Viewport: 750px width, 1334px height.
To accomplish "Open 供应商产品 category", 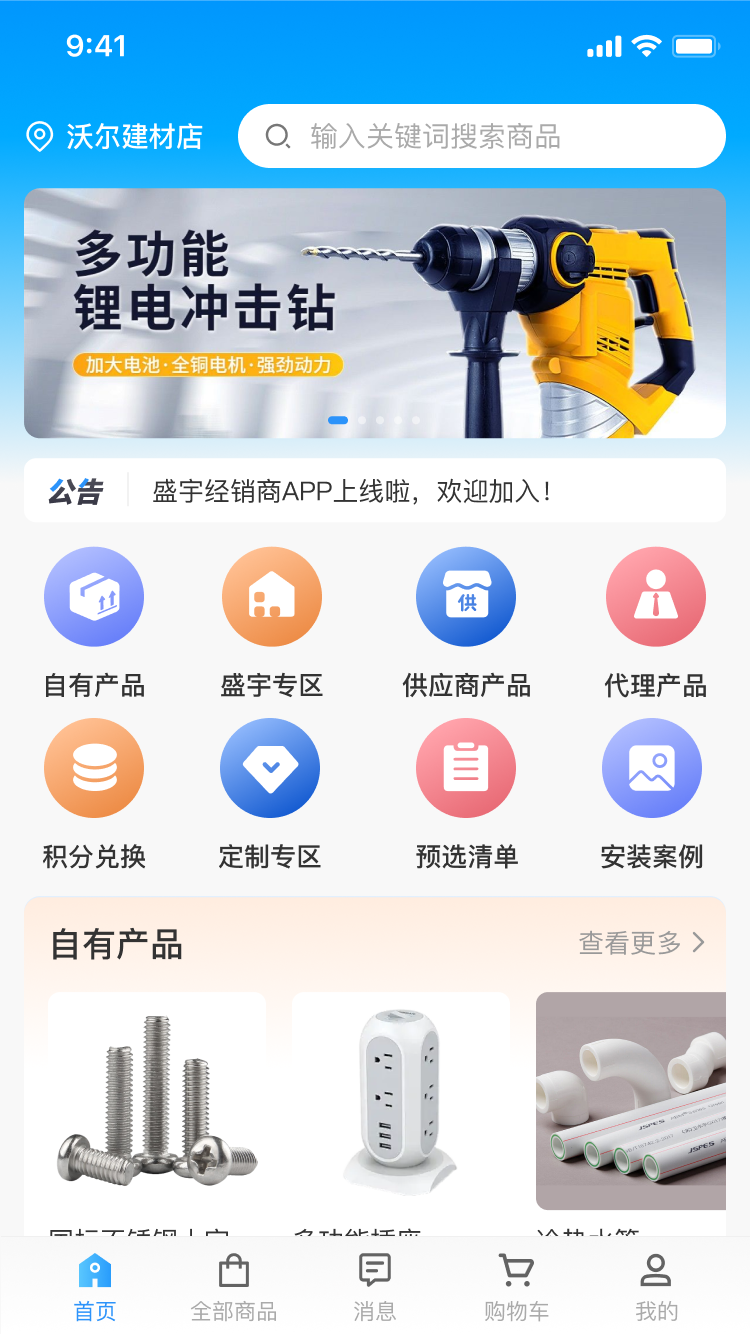I will pos(466,597).
